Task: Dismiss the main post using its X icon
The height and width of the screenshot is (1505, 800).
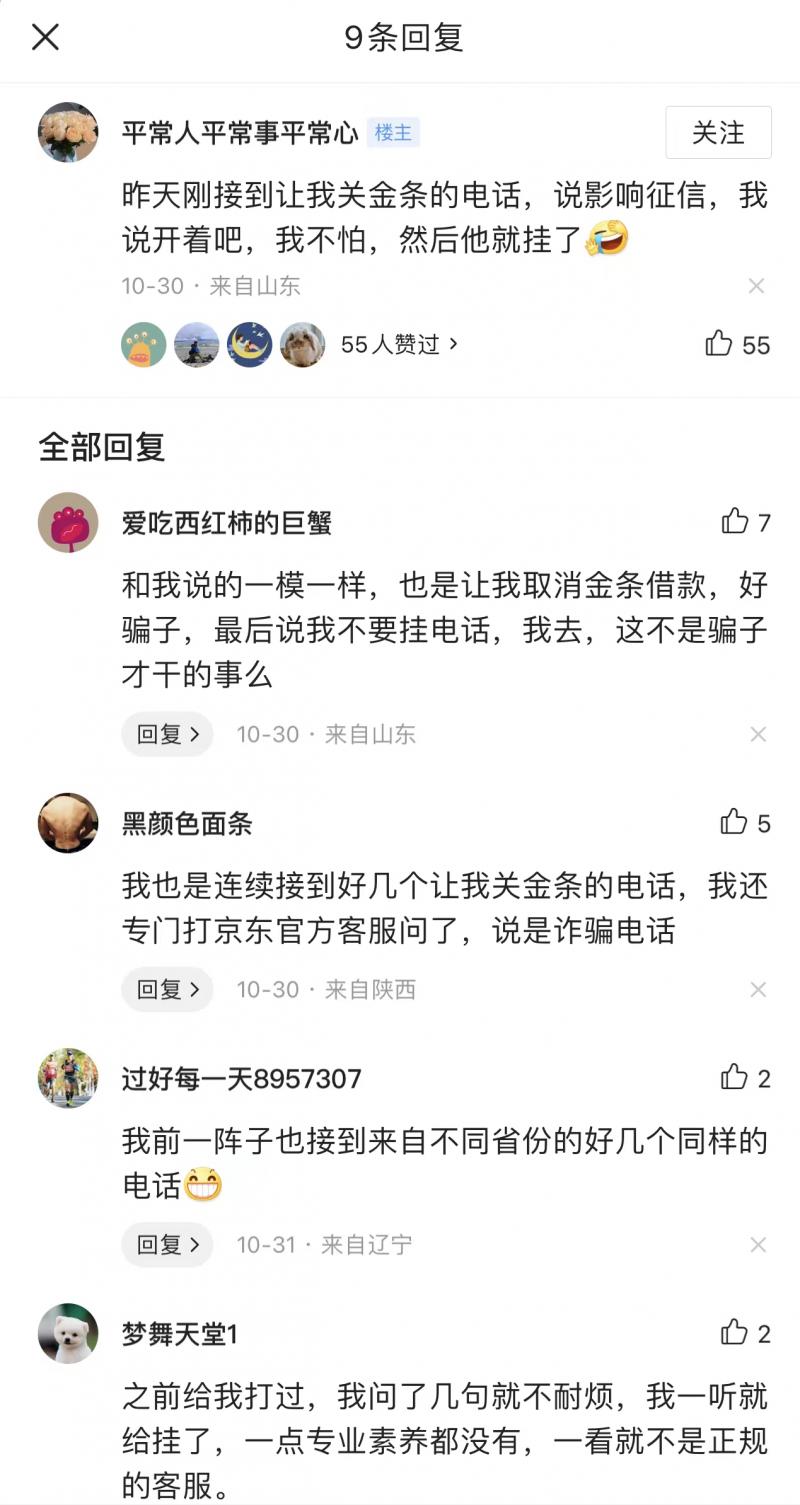Action: 758,286
